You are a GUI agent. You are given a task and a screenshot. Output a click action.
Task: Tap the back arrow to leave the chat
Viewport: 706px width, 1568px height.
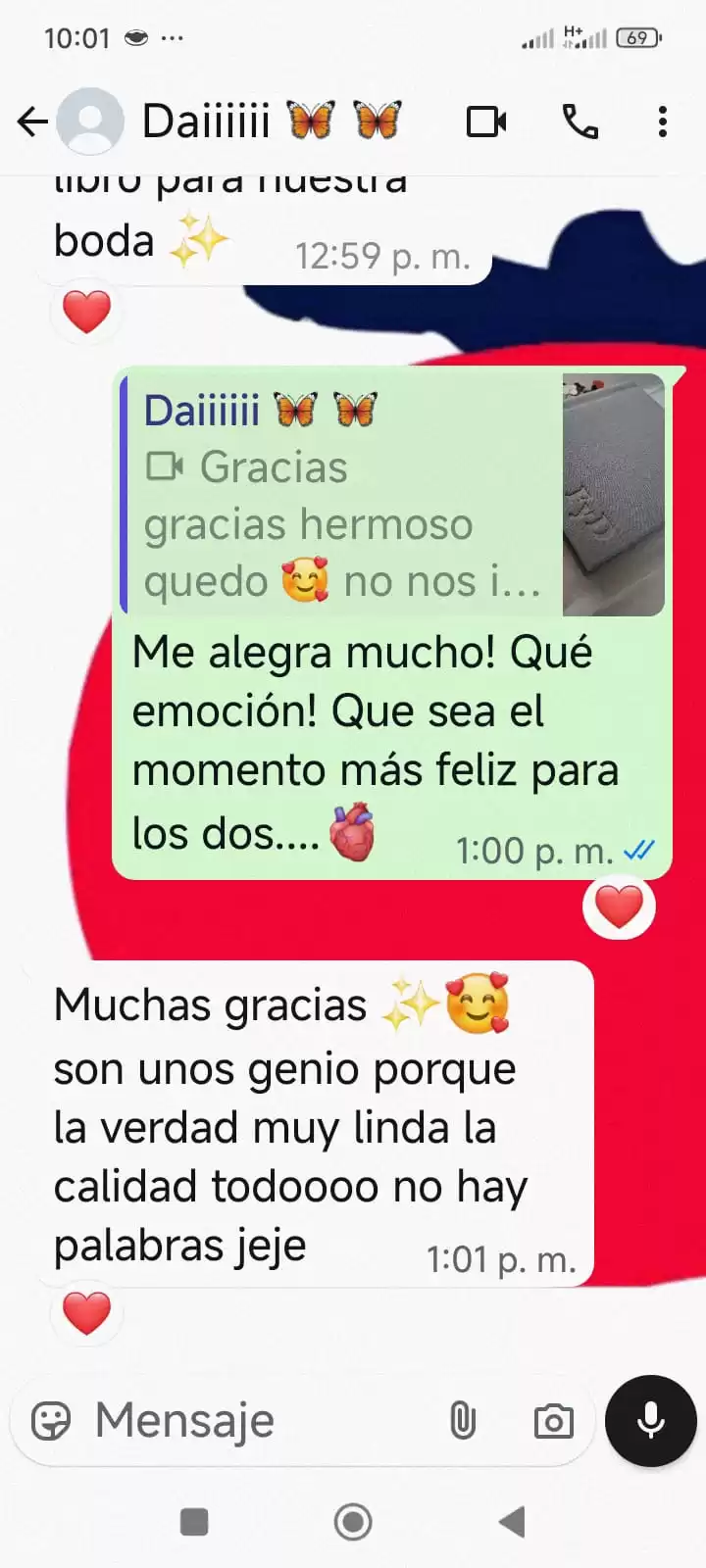click(32, 120)
